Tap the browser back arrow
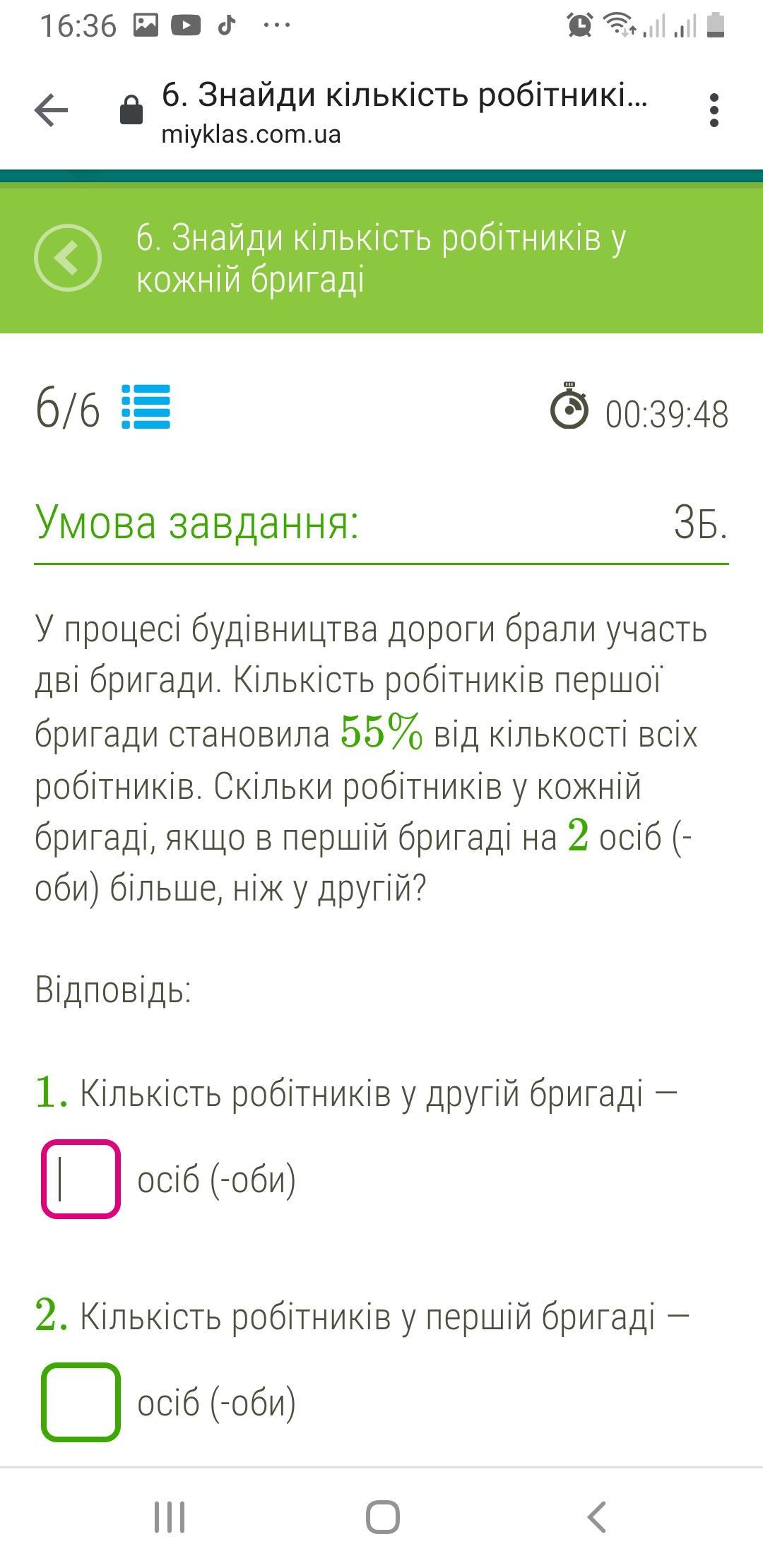763x1568 pixels. pos(51,110)
